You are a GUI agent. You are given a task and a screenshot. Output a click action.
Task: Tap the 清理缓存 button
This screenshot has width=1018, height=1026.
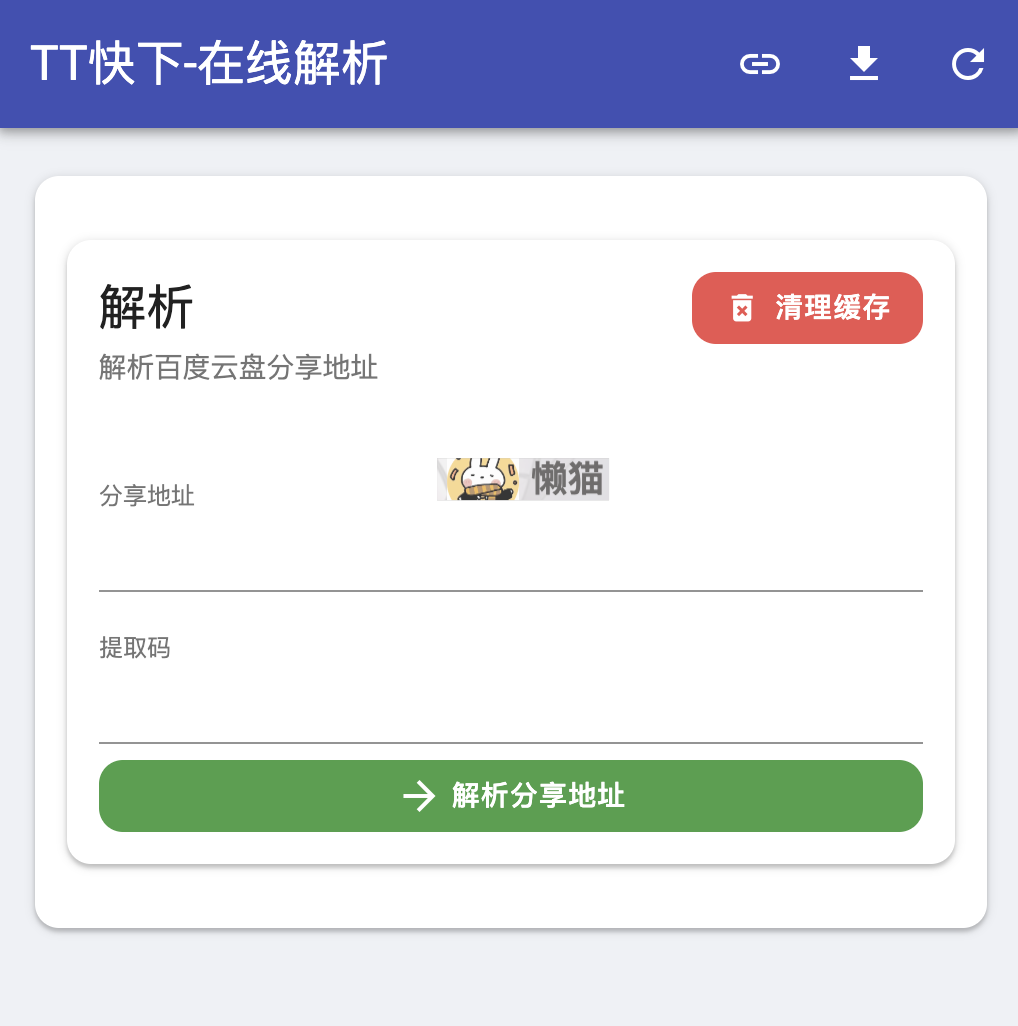(807, 308)
